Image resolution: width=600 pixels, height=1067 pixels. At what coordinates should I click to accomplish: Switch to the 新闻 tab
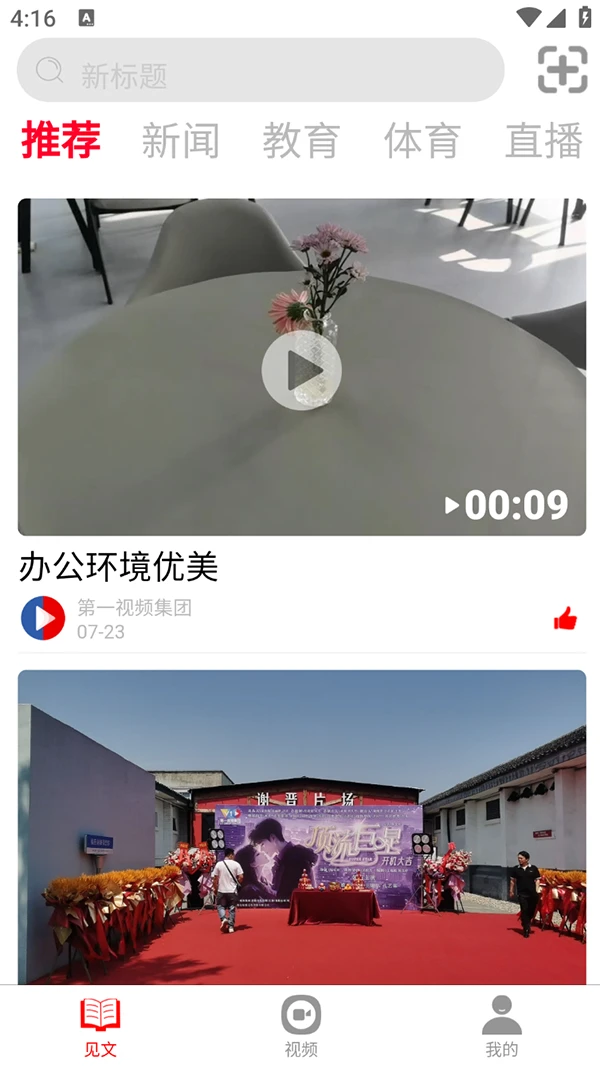pos(180,141)
